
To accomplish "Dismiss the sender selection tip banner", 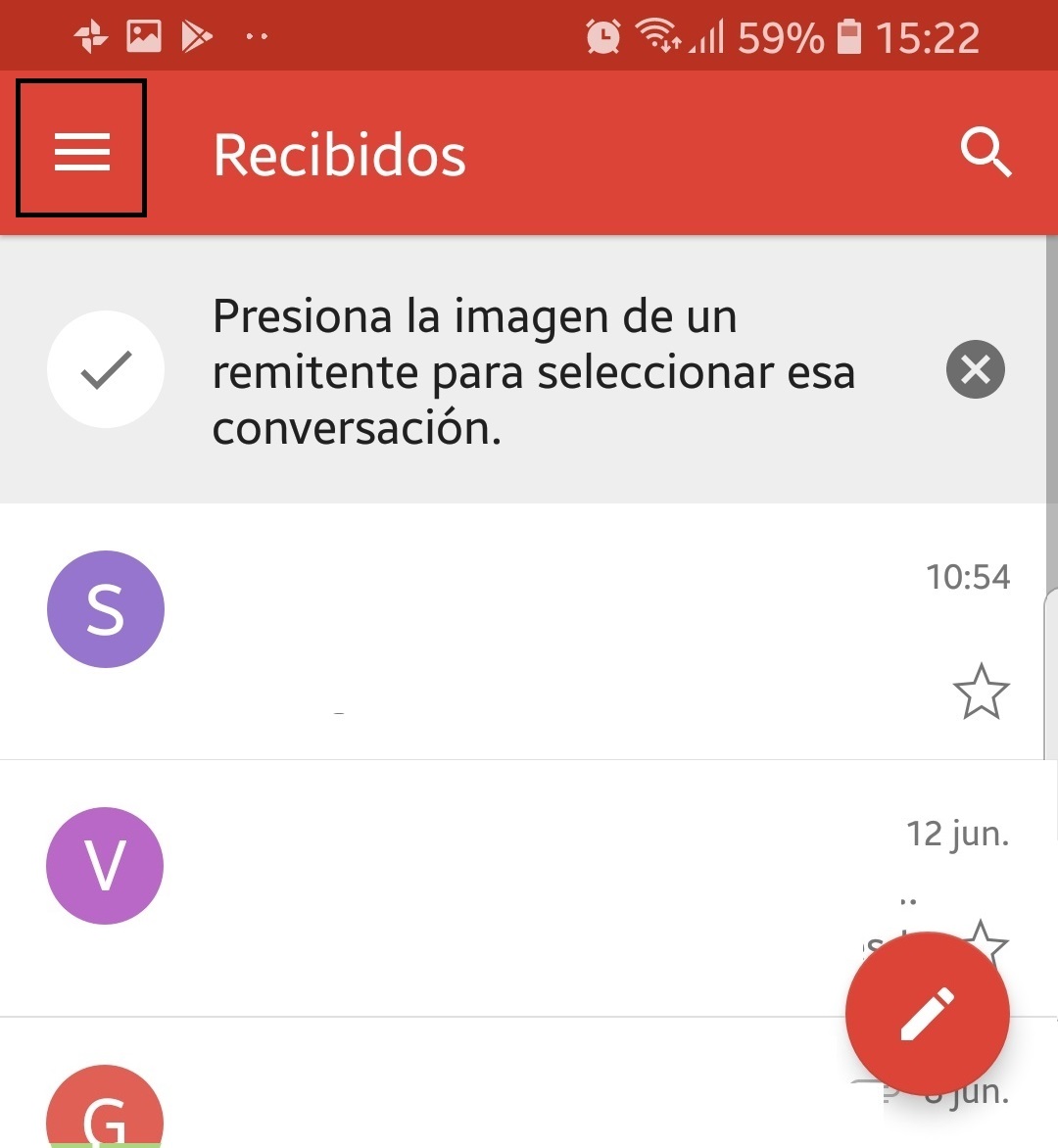I will pos(976,370).
